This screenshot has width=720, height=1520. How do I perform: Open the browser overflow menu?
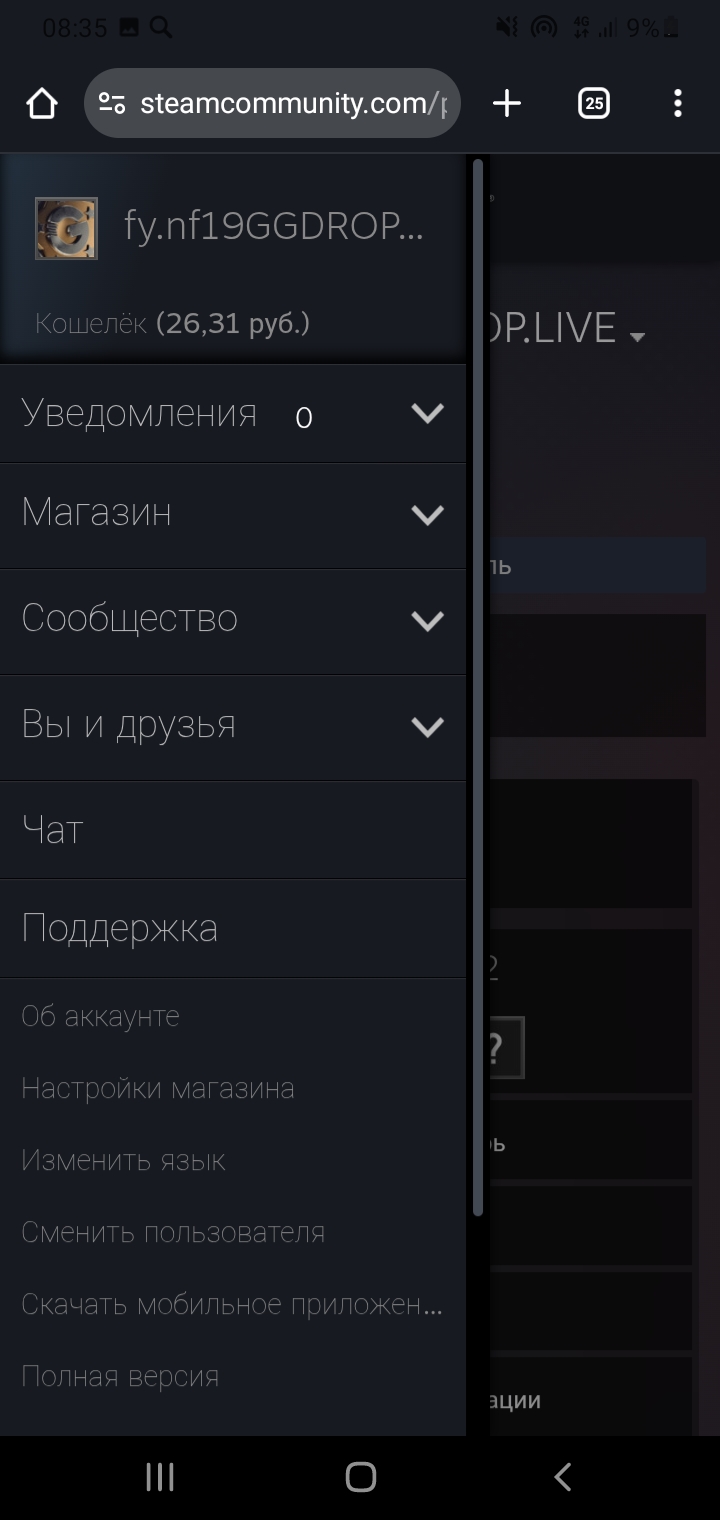pyautogui.click(x=678, y=103)
